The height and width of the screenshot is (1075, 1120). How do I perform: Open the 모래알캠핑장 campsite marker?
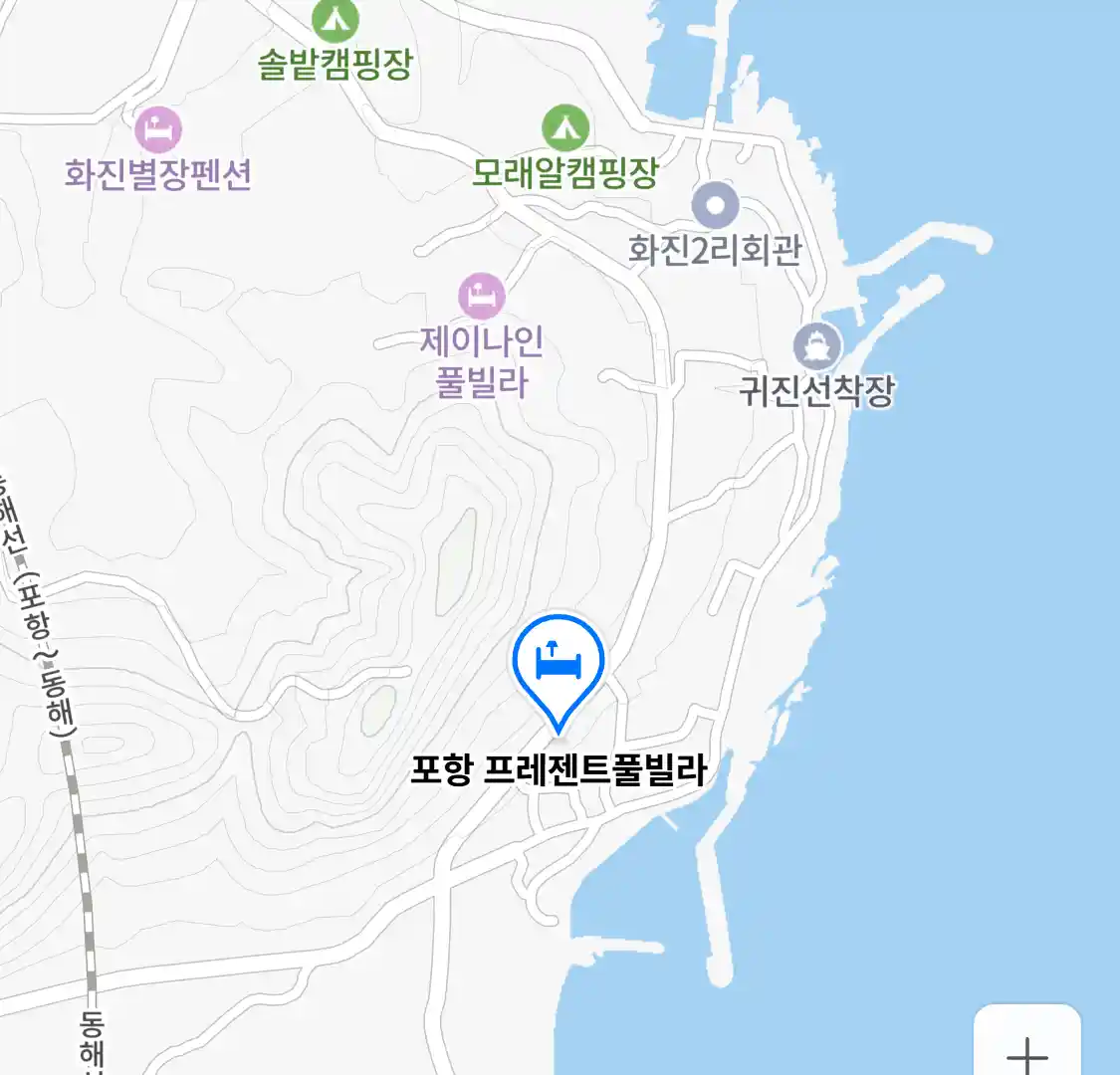point(565,128)
